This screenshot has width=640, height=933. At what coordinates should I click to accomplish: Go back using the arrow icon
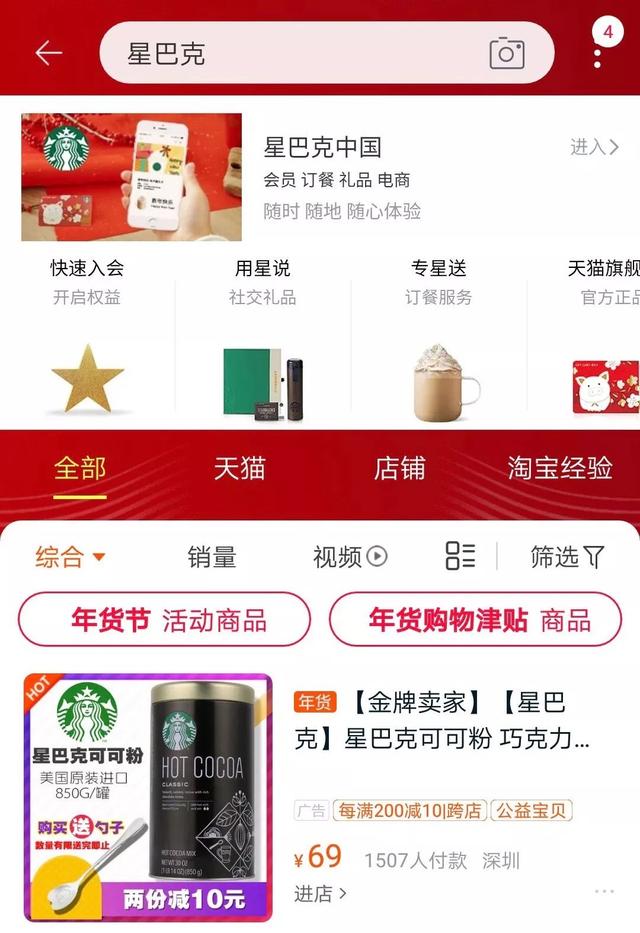click(48, 53)
